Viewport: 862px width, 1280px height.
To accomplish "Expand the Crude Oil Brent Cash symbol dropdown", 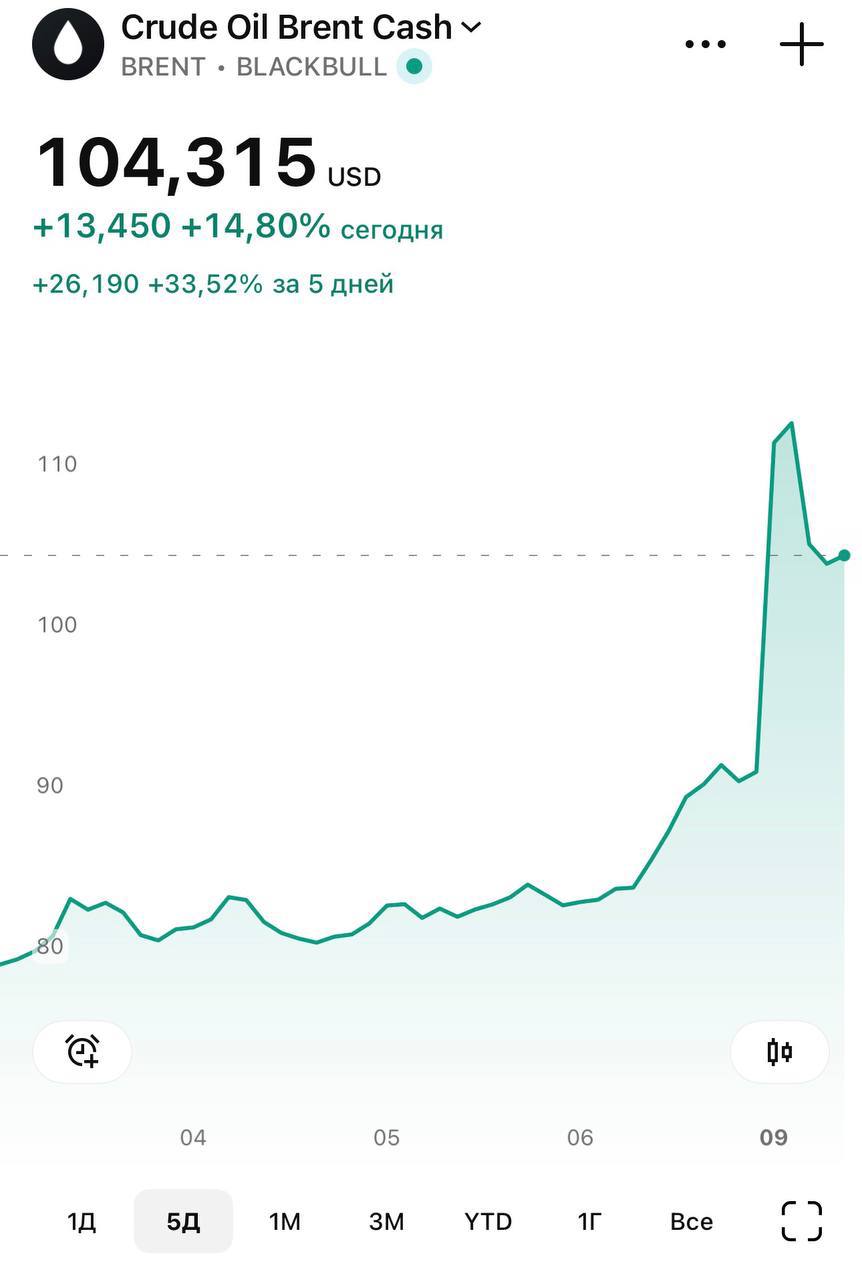I will click(470, 28).
